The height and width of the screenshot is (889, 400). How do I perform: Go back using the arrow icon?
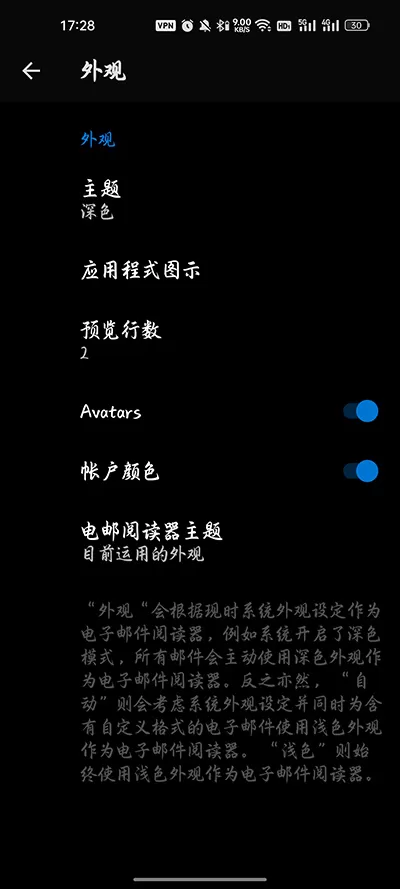point(31,71)
